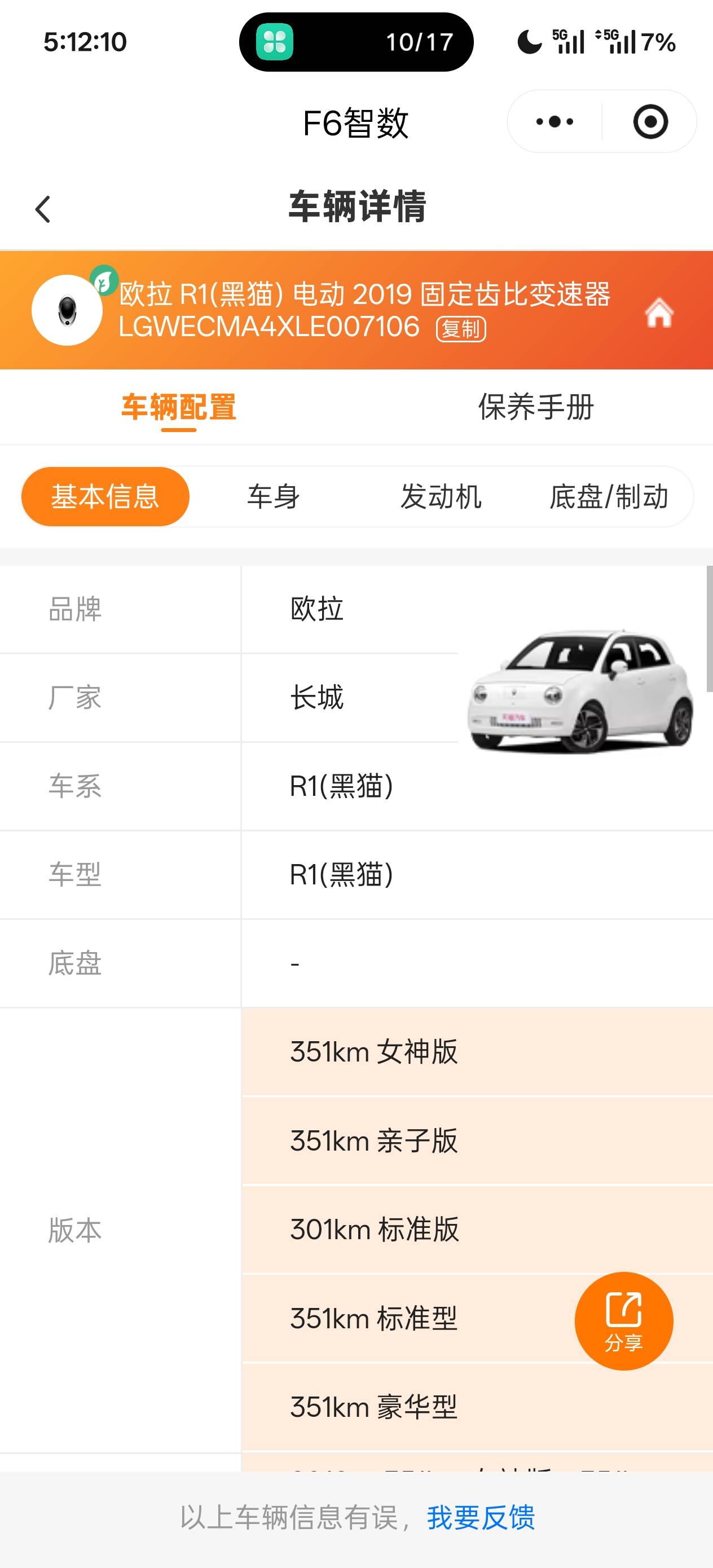Select the 车辆配置 tab

click(178, 407)
